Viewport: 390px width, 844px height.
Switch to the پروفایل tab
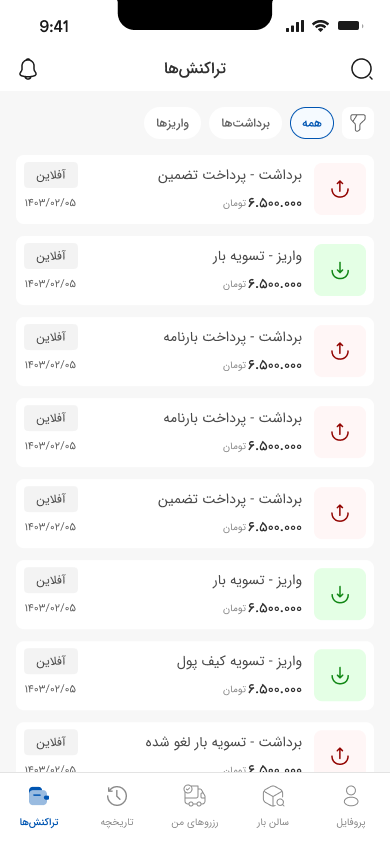point(351,806)
